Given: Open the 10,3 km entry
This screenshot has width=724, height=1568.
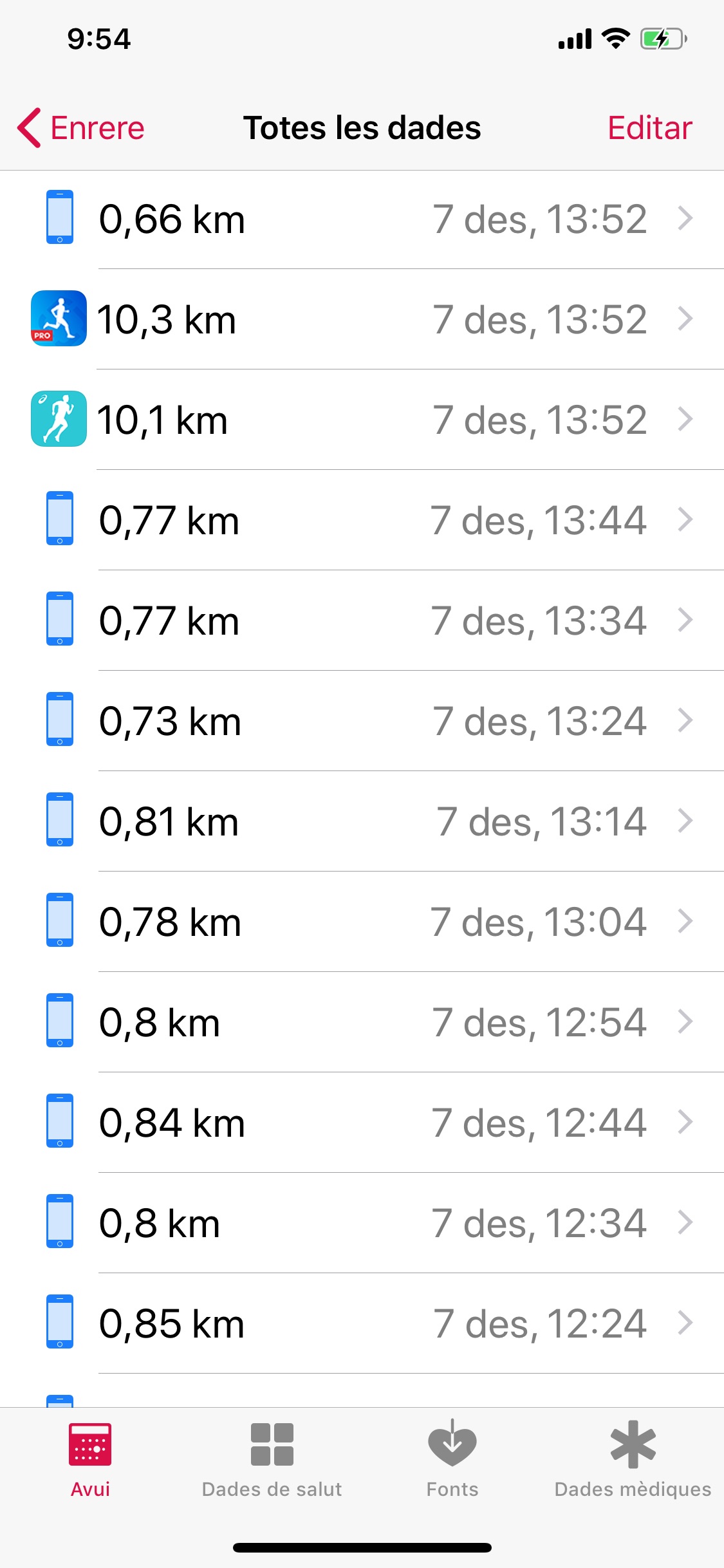Looking at the screenshot, I should click(362, 319).
